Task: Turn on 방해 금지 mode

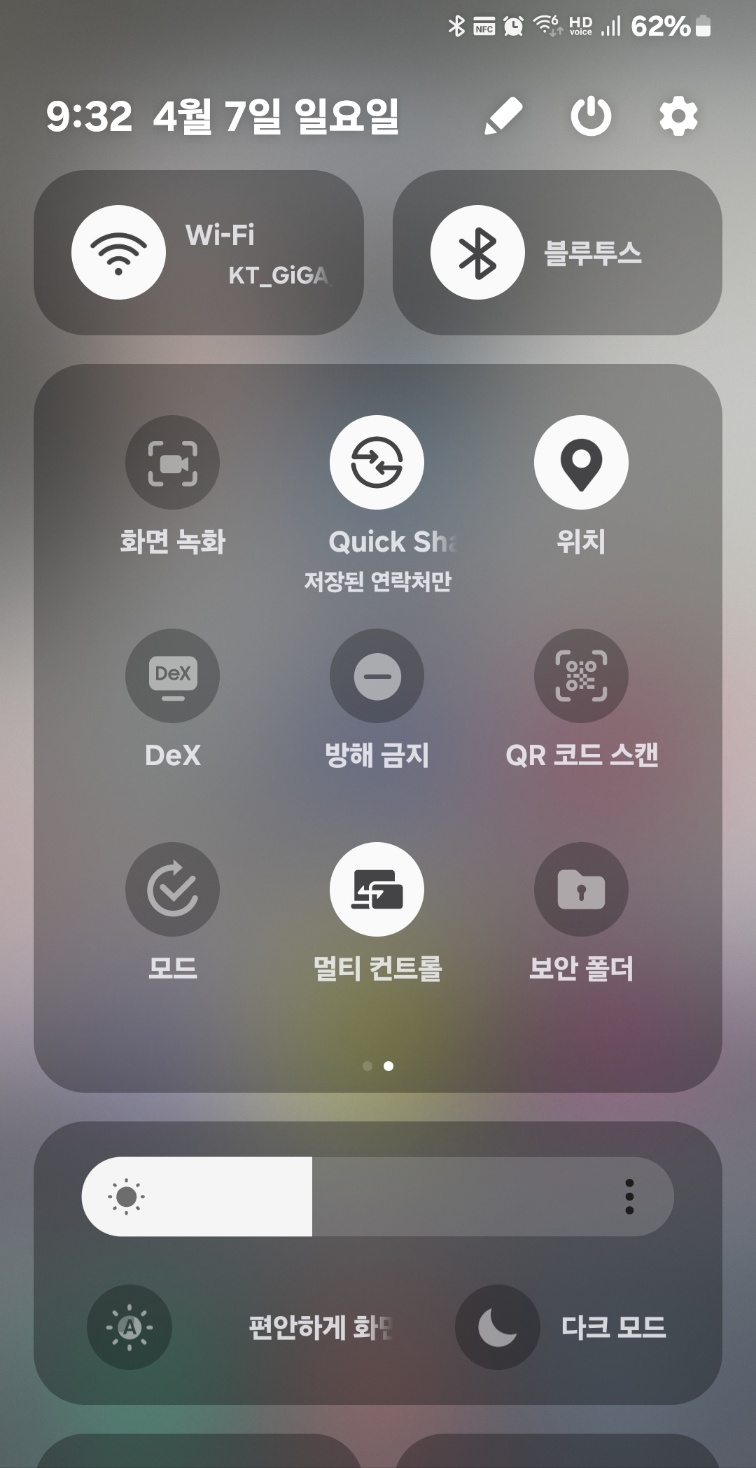Action: (x=377, y=676)
